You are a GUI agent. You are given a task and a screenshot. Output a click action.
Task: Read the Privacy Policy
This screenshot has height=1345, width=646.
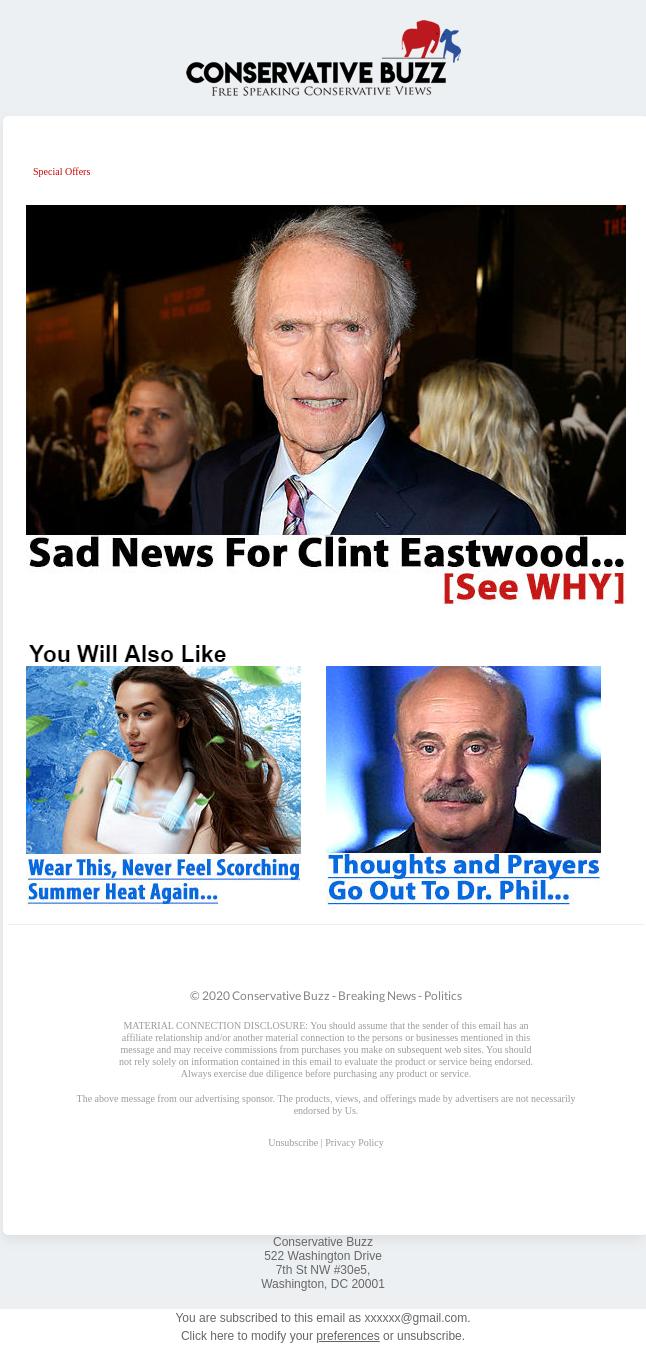[354, 1143]
